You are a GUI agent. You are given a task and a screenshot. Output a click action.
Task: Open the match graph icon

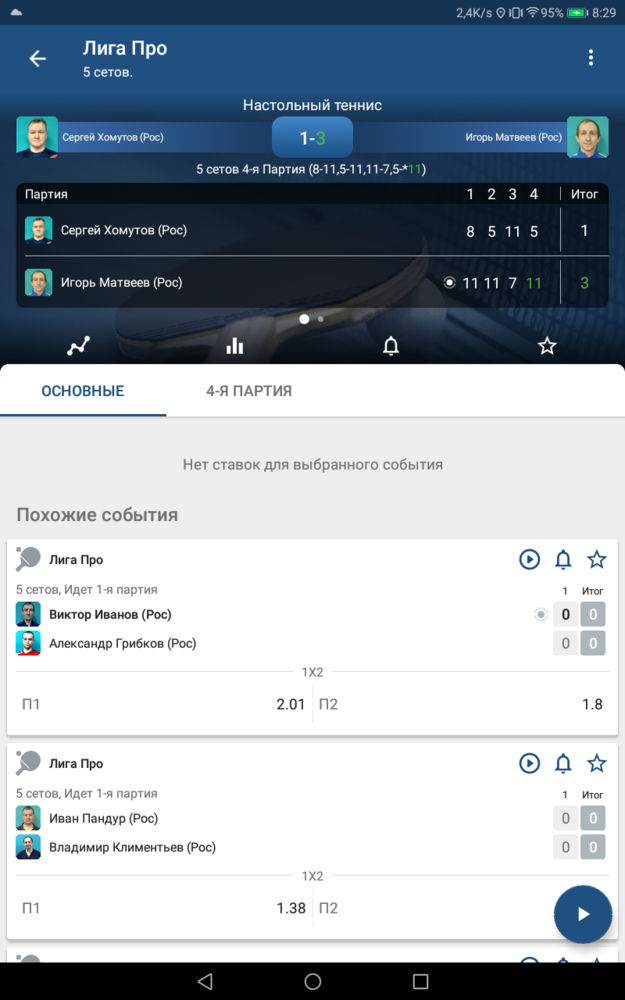[x=78, y=346]
